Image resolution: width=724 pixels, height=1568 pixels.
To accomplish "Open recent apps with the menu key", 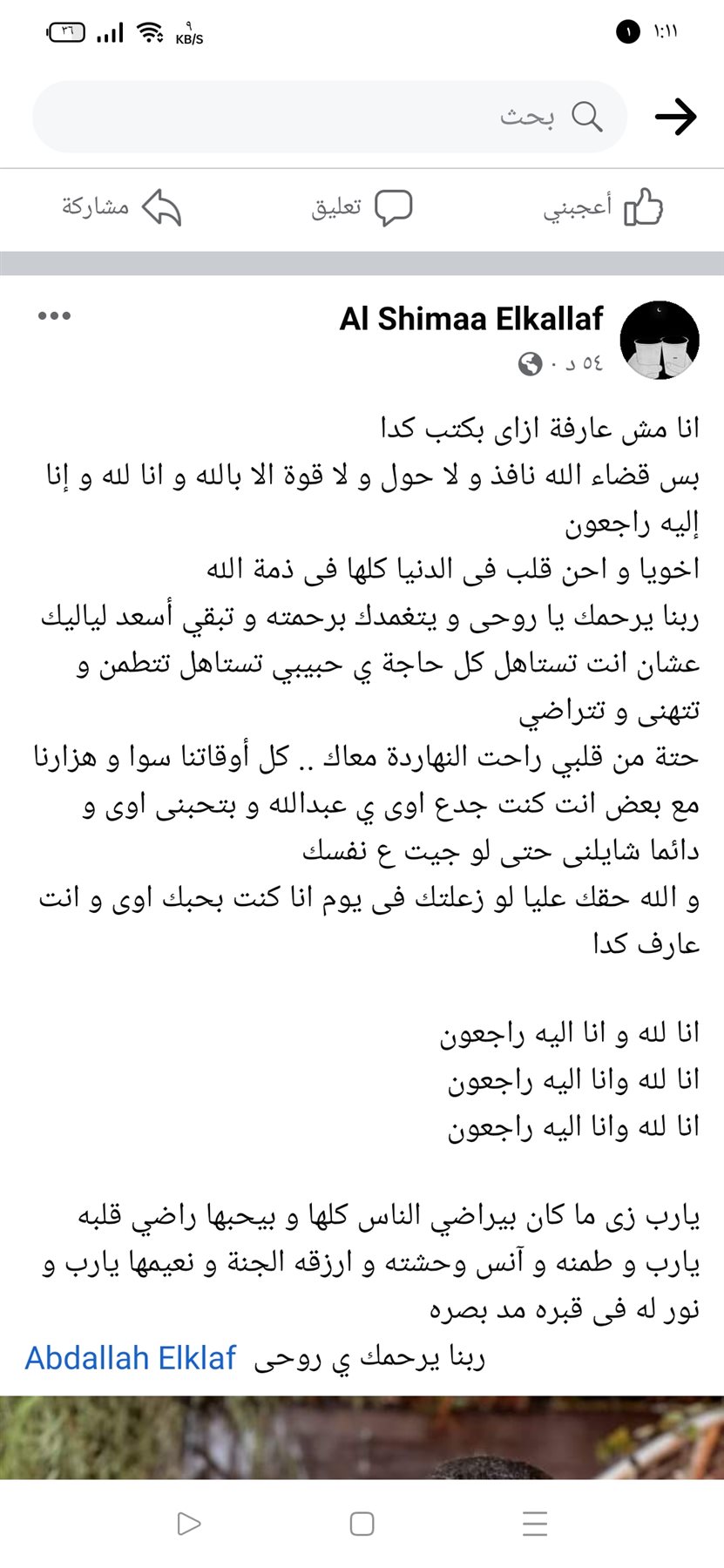I will point(534,1524).
